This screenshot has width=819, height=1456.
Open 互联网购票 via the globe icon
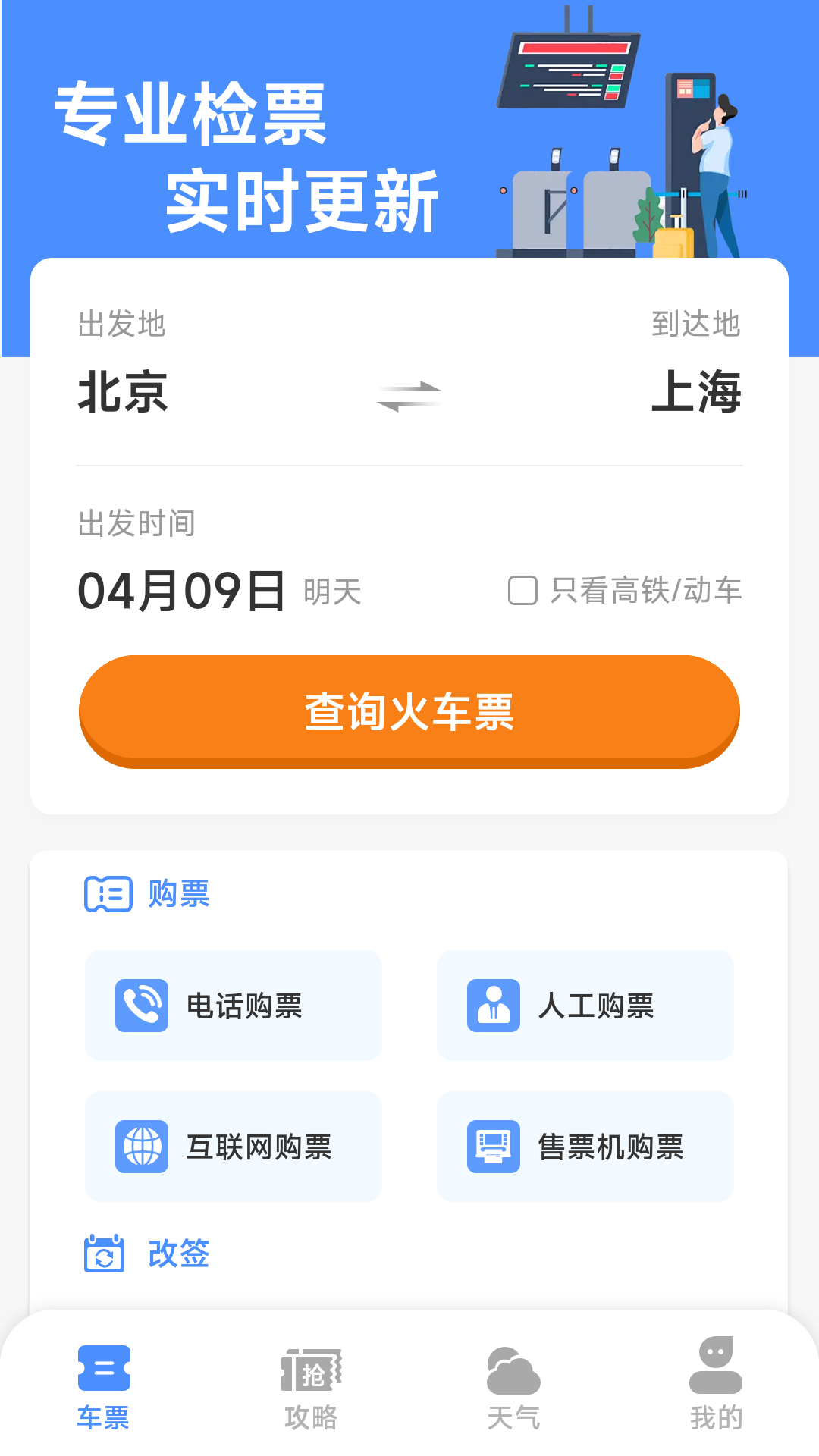pyautogui.click(x=141, y=1146)
